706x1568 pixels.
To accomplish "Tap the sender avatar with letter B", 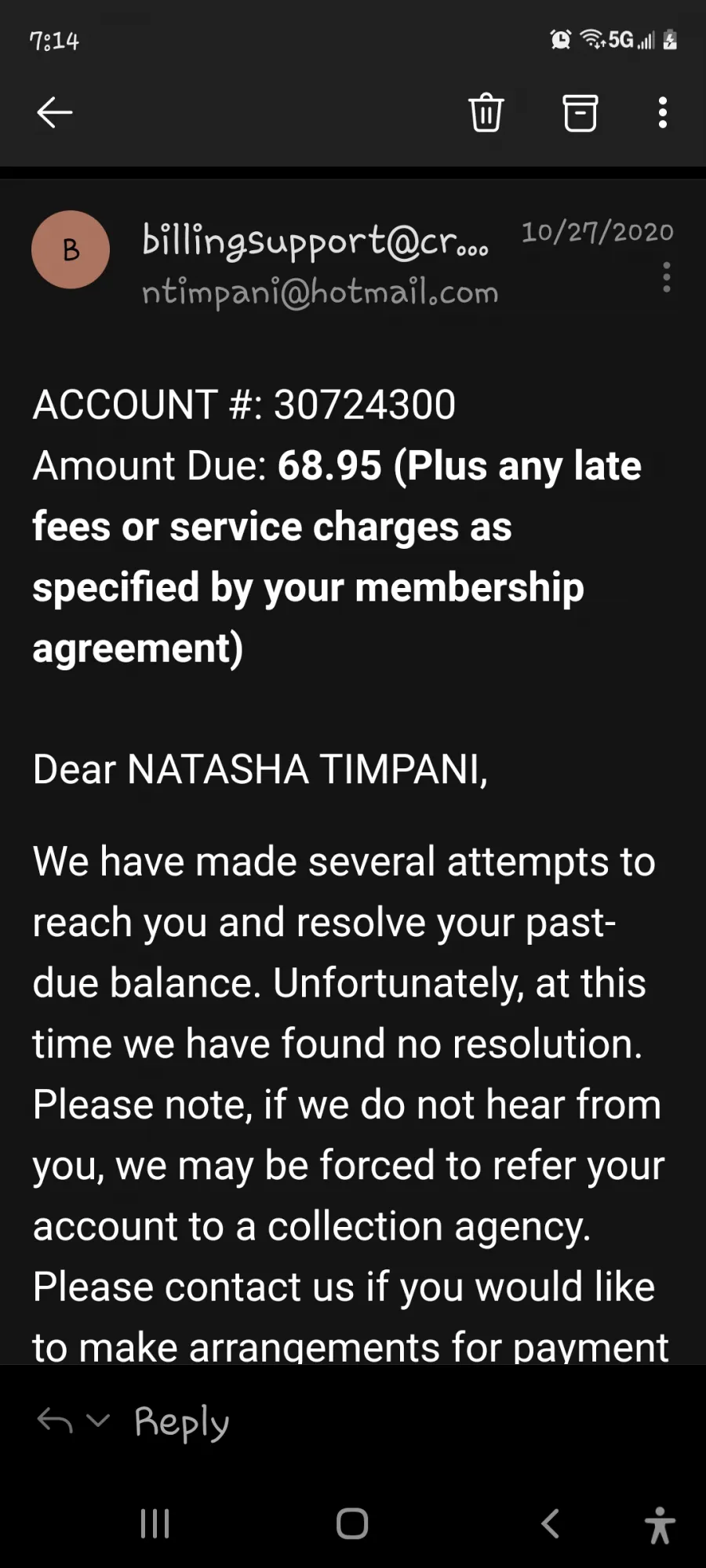I will (x=71, y=250).
